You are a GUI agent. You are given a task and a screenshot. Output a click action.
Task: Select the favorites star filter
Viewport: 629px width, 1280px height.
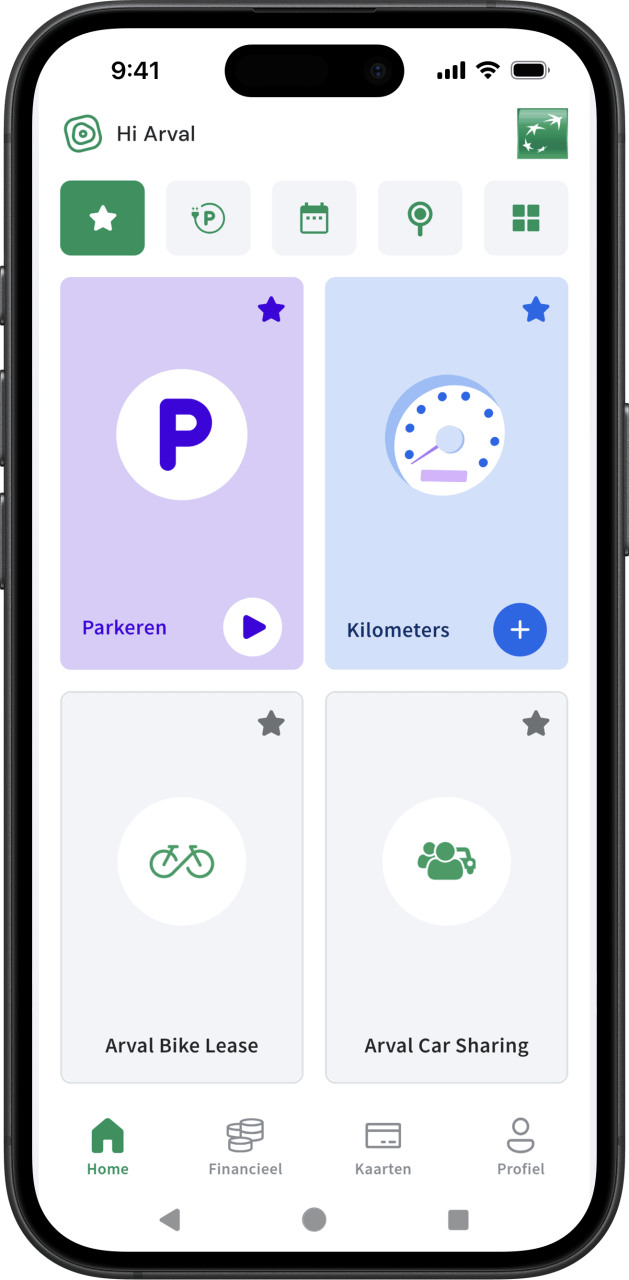102,218
